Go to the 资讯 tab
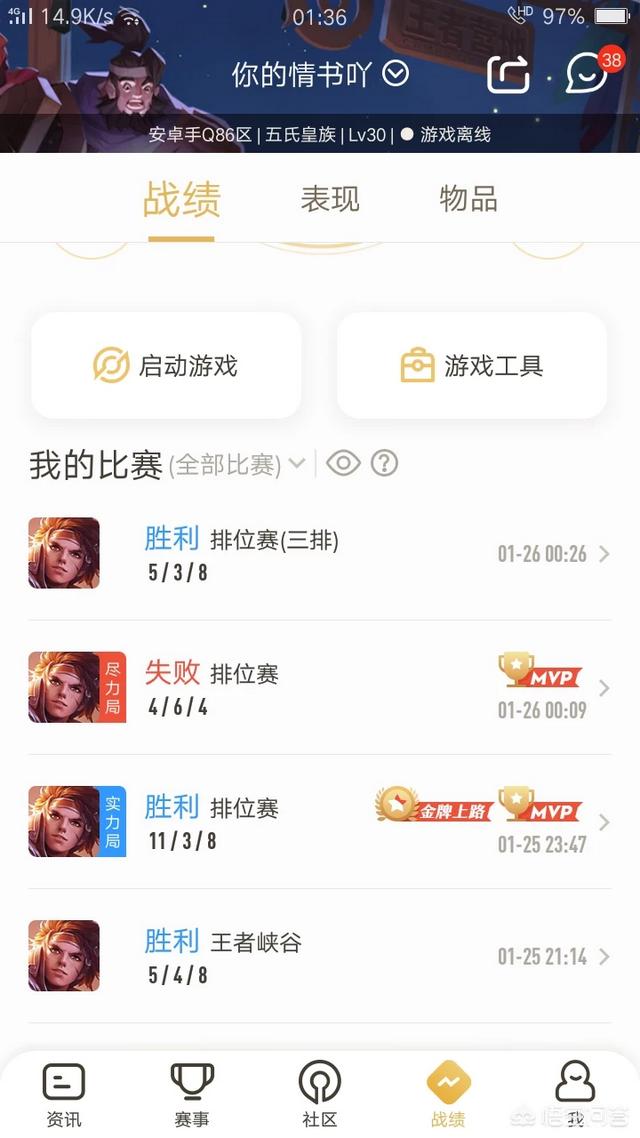The width and height of the screenshot is (640, 1138). pos(64,1094)
